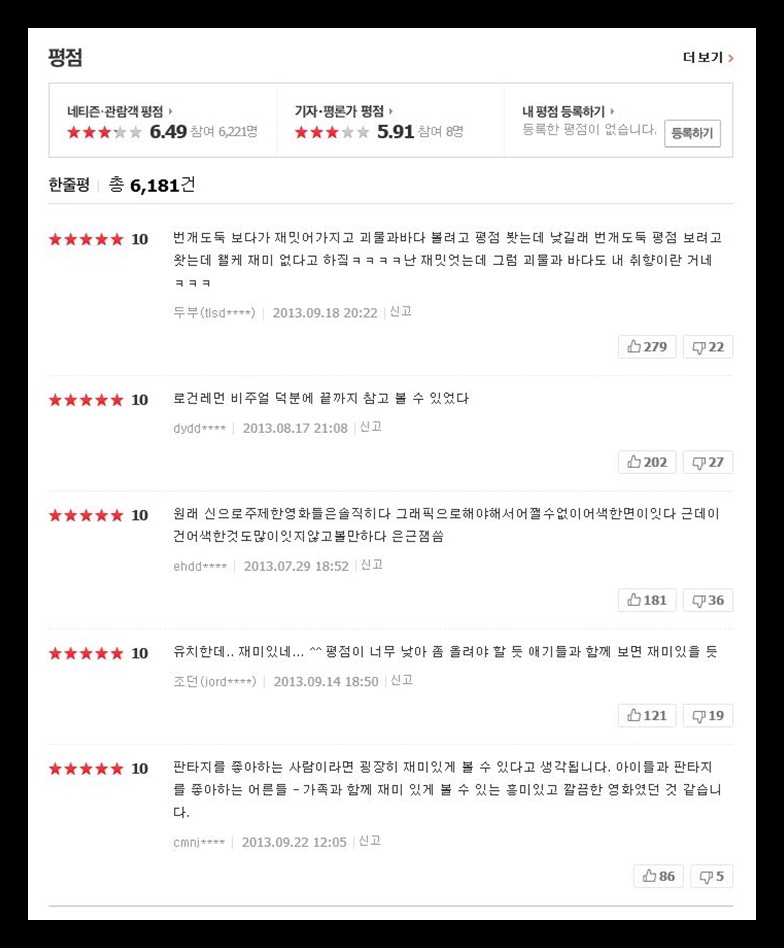The height and width of the screenshot is (948, 784).
Task: Dislike the review by ehdd****
Action: tap(708, 600)
